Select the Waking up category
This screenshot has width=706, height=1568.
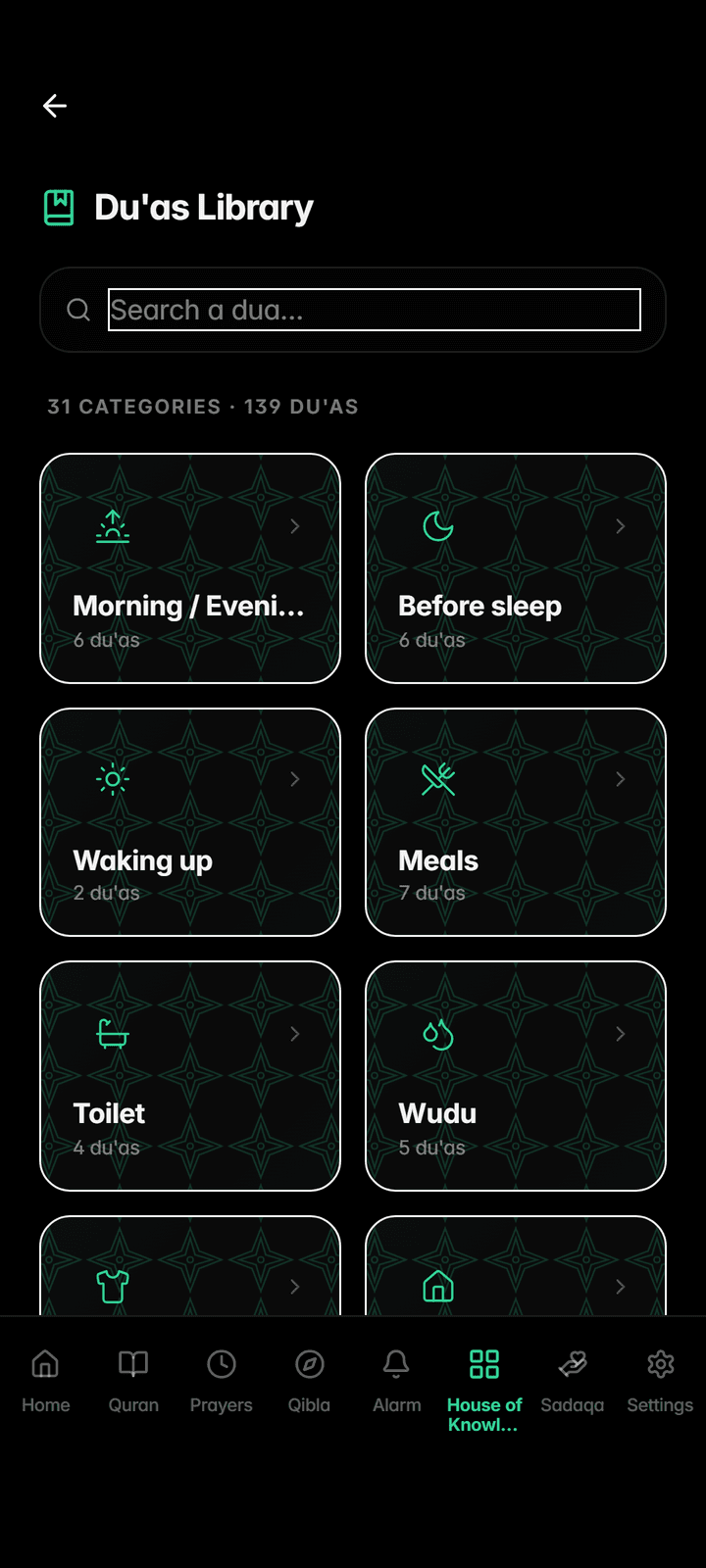click(x=190, y=822)
